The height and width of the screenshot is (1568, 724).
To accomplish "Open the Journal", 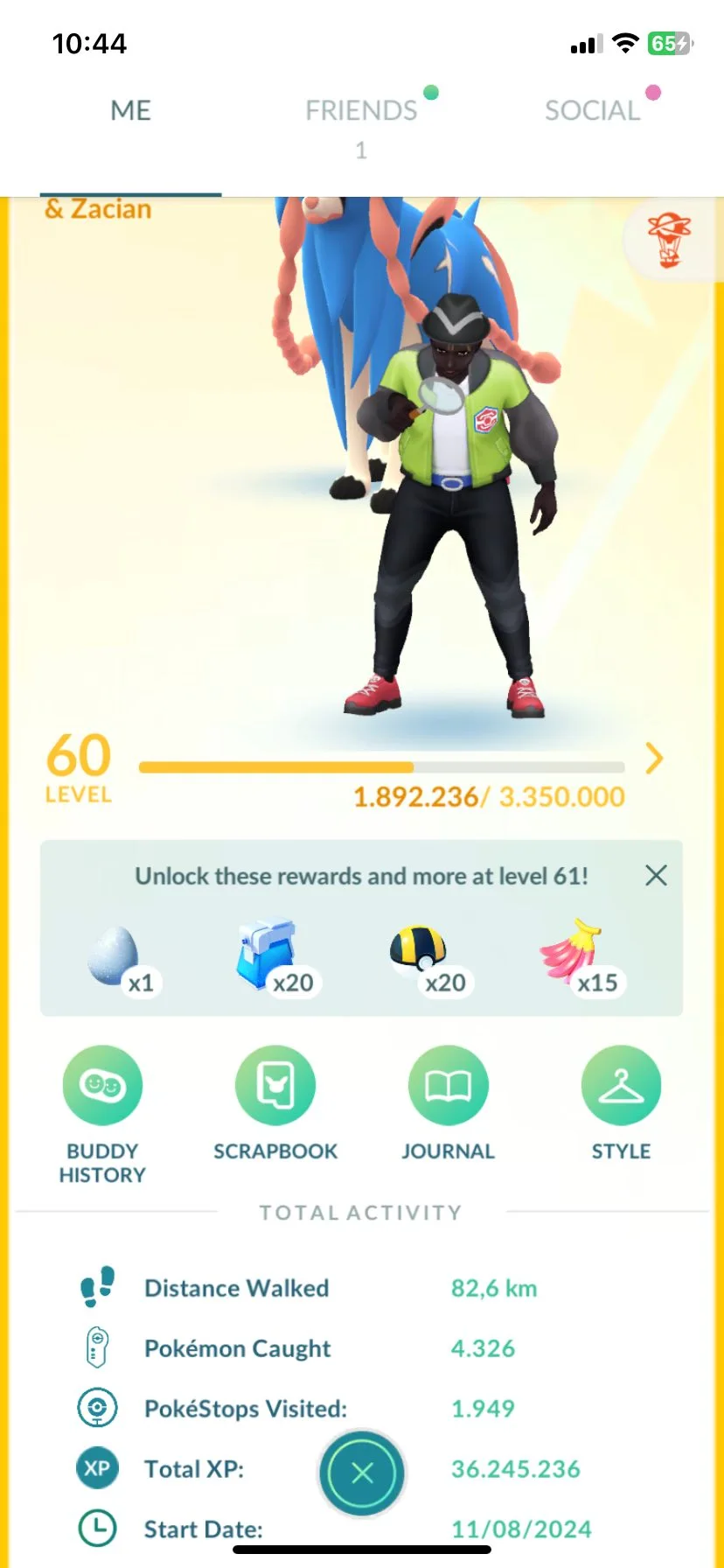I will click(x=448, y=1086).
